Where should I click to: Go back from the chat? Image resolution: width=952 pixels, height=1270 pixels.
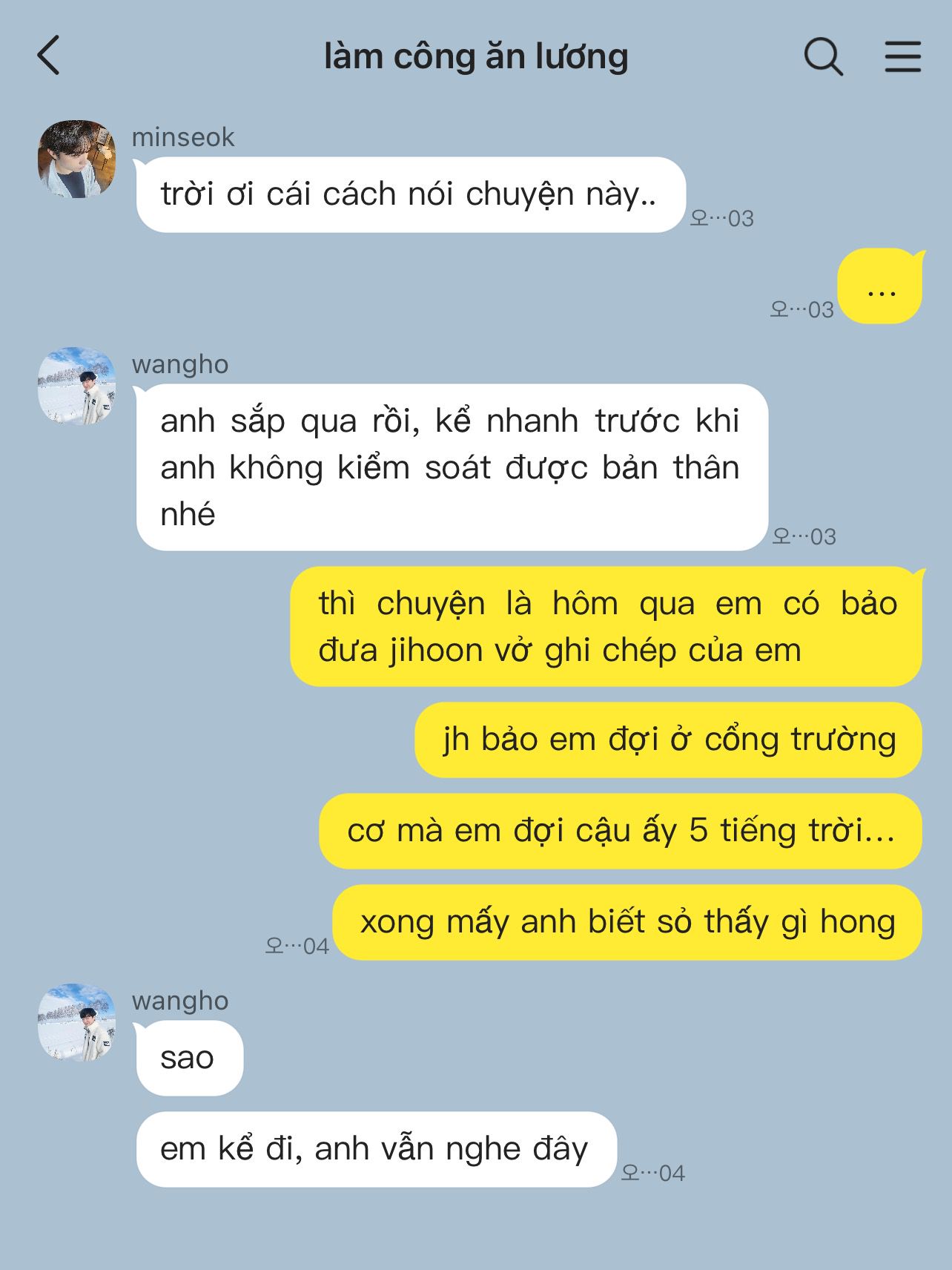click(49, 56)
